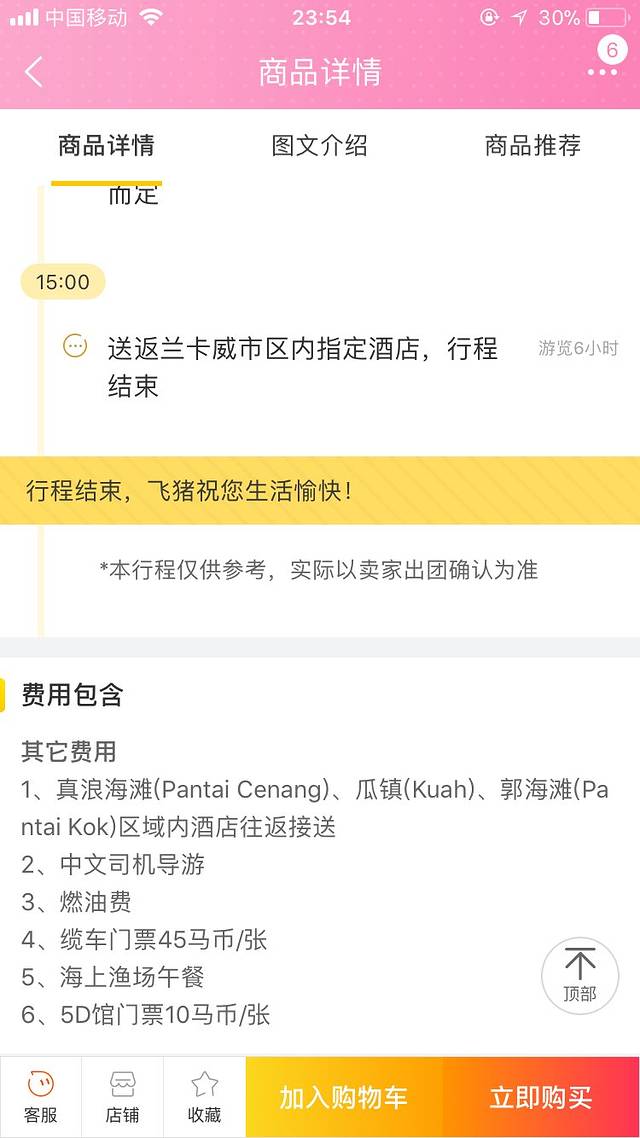Switch to the 图文介绍 tab
Screen dimensions: 640x1138
click(x=320, y=146)
